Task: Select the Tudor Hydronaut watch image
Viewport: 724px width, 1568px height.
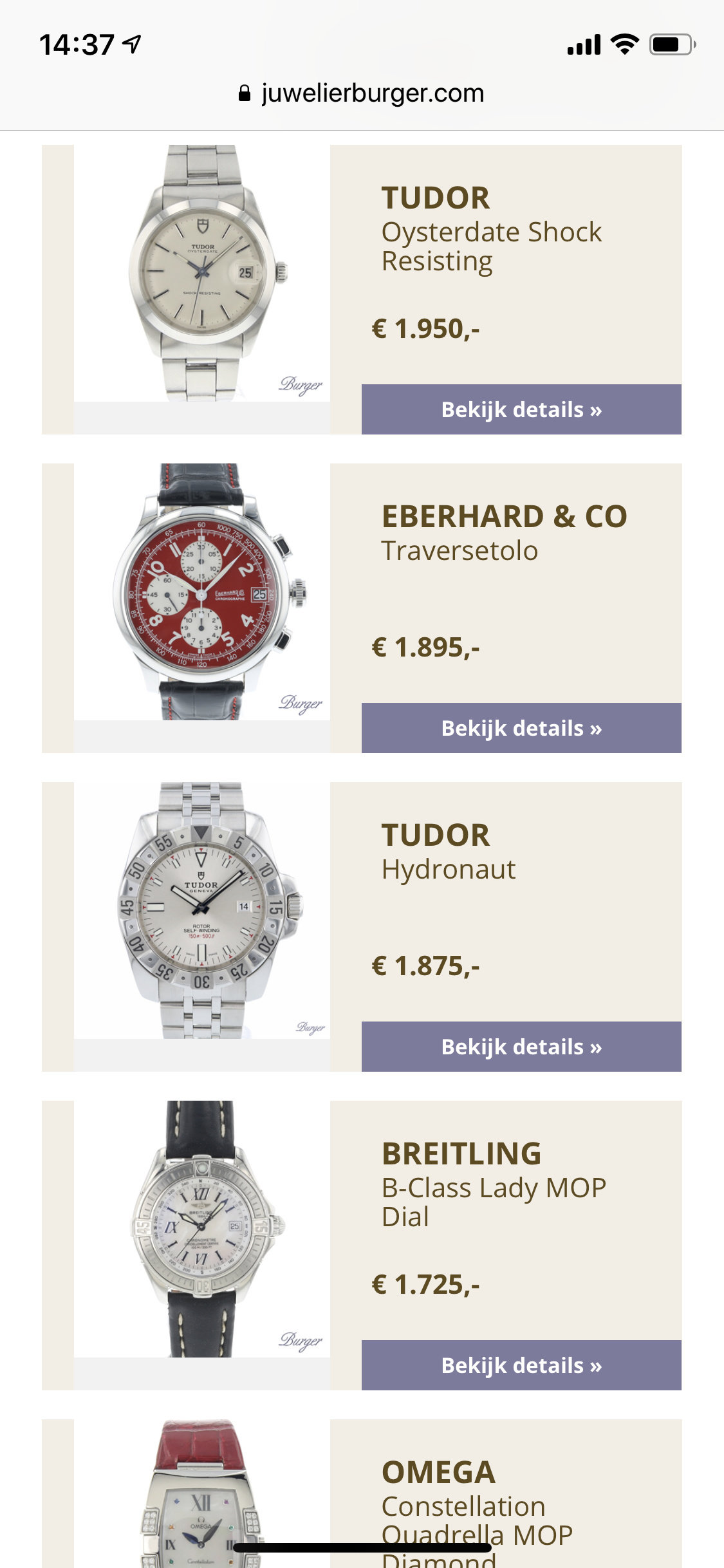Action: 202,910
